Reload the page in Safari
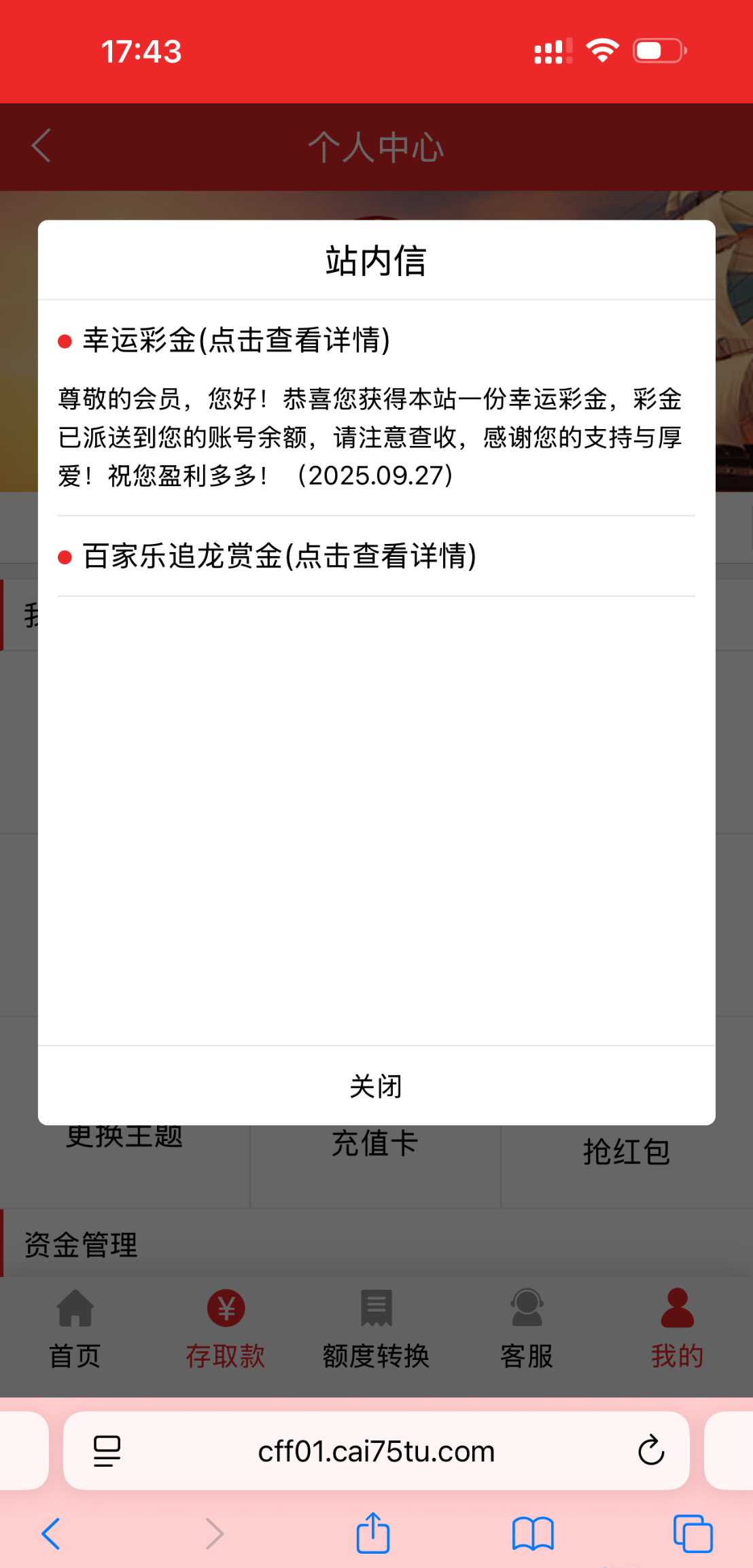The width and height of the screenshot is (753, 1568). [650, 1451]
